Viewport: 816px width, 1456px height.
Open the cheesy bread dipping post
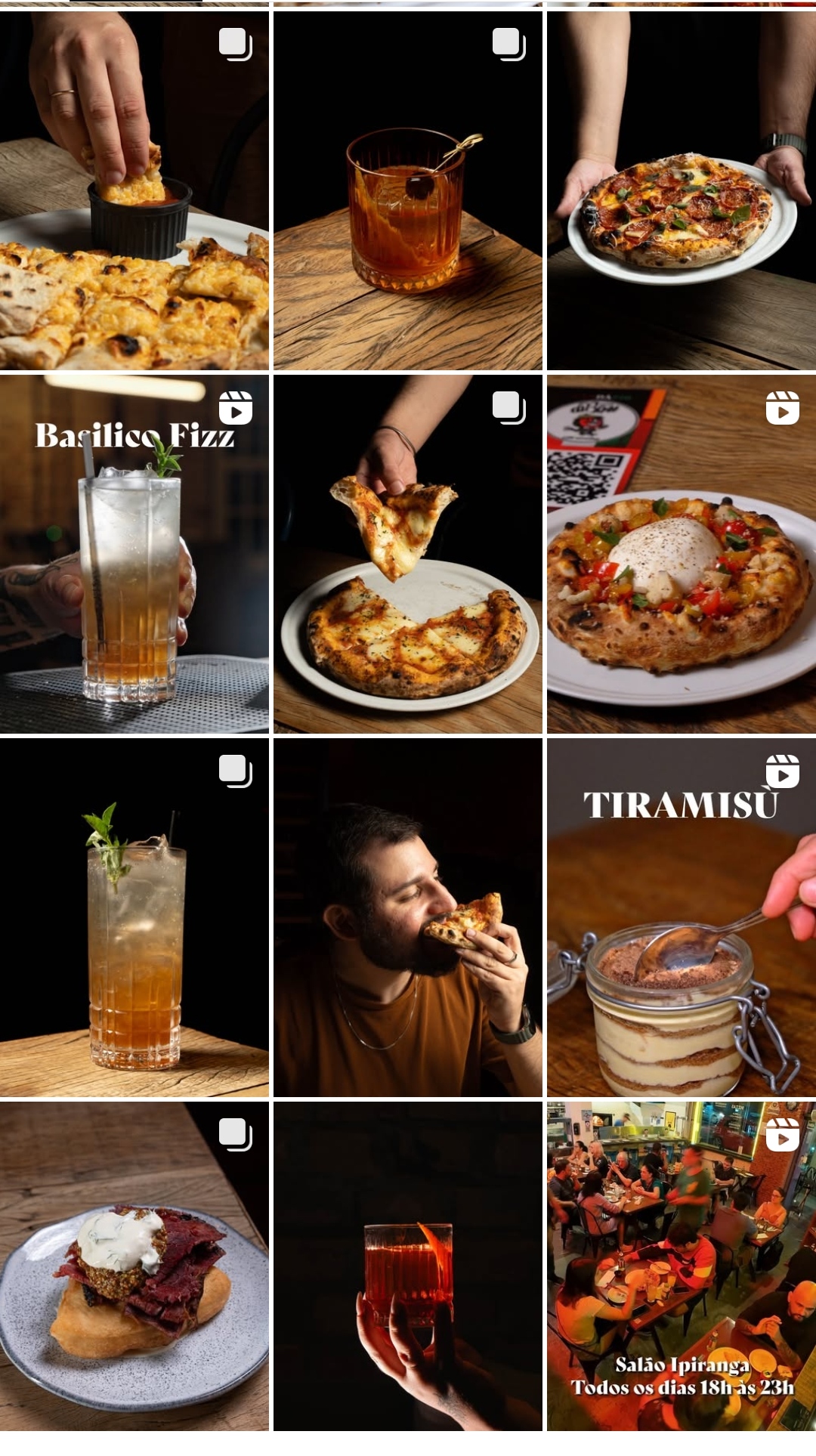(x=134, y=190)
